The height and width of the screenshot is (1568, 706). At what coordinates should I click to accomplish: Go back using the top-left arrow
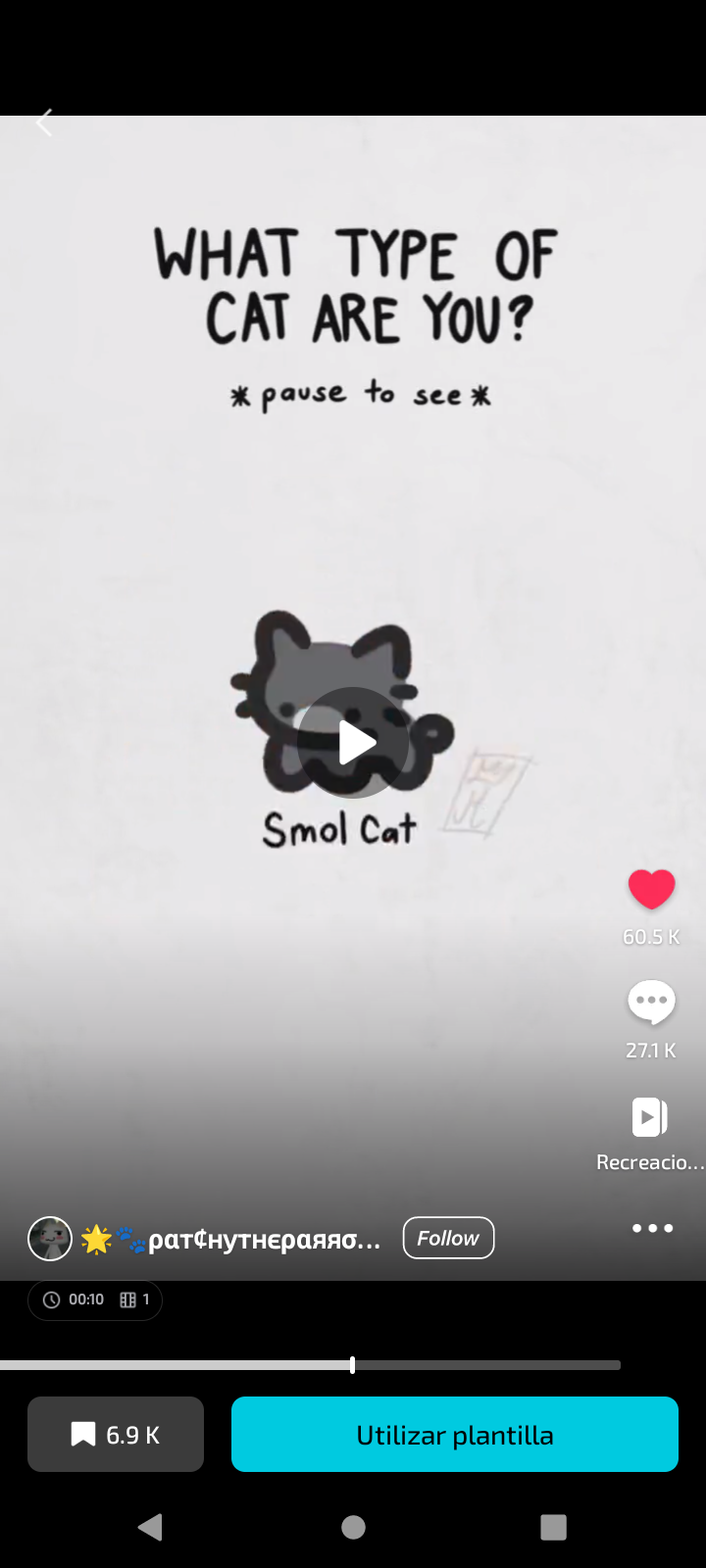(x=44, y=122)
